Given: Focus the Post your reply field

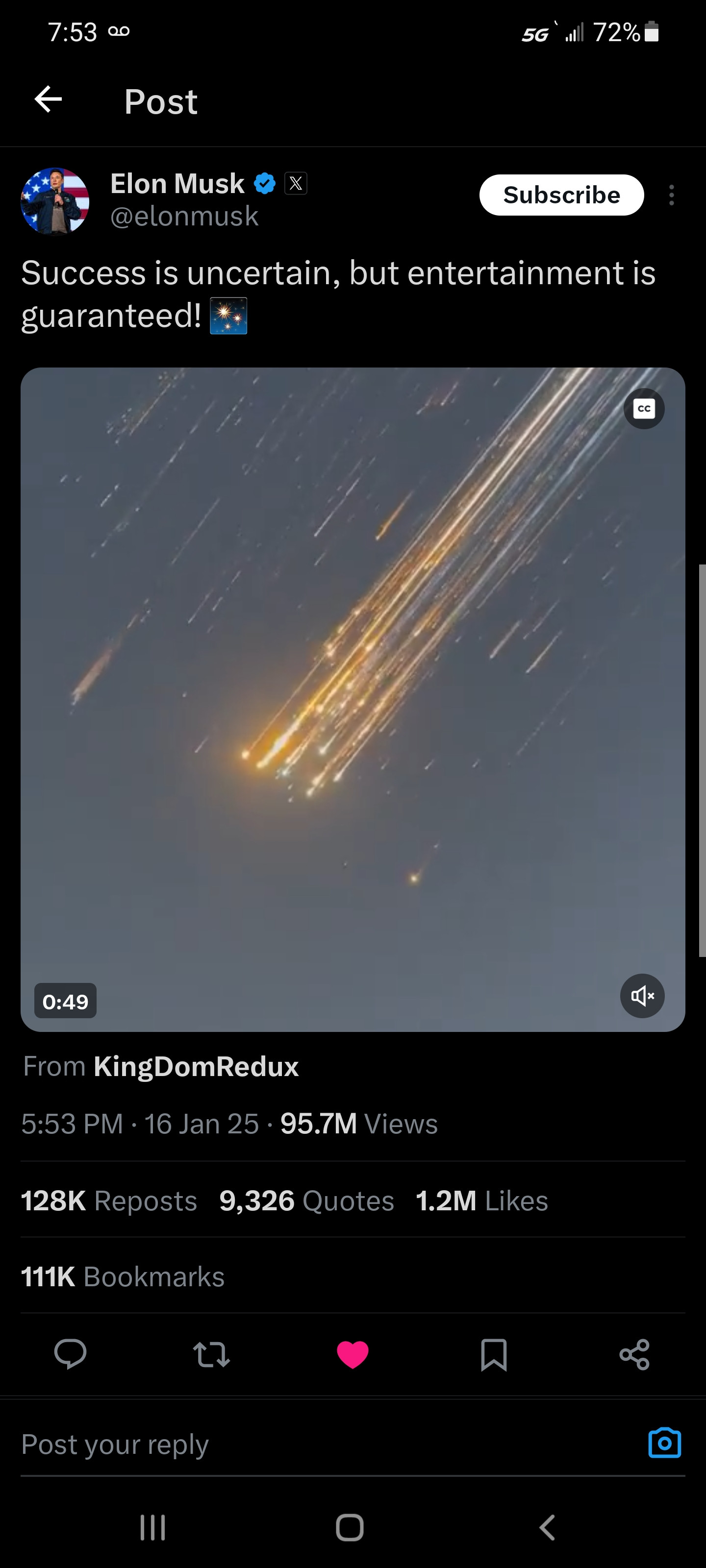Looking at the screenshot, I should click(x=304, y=1444).
